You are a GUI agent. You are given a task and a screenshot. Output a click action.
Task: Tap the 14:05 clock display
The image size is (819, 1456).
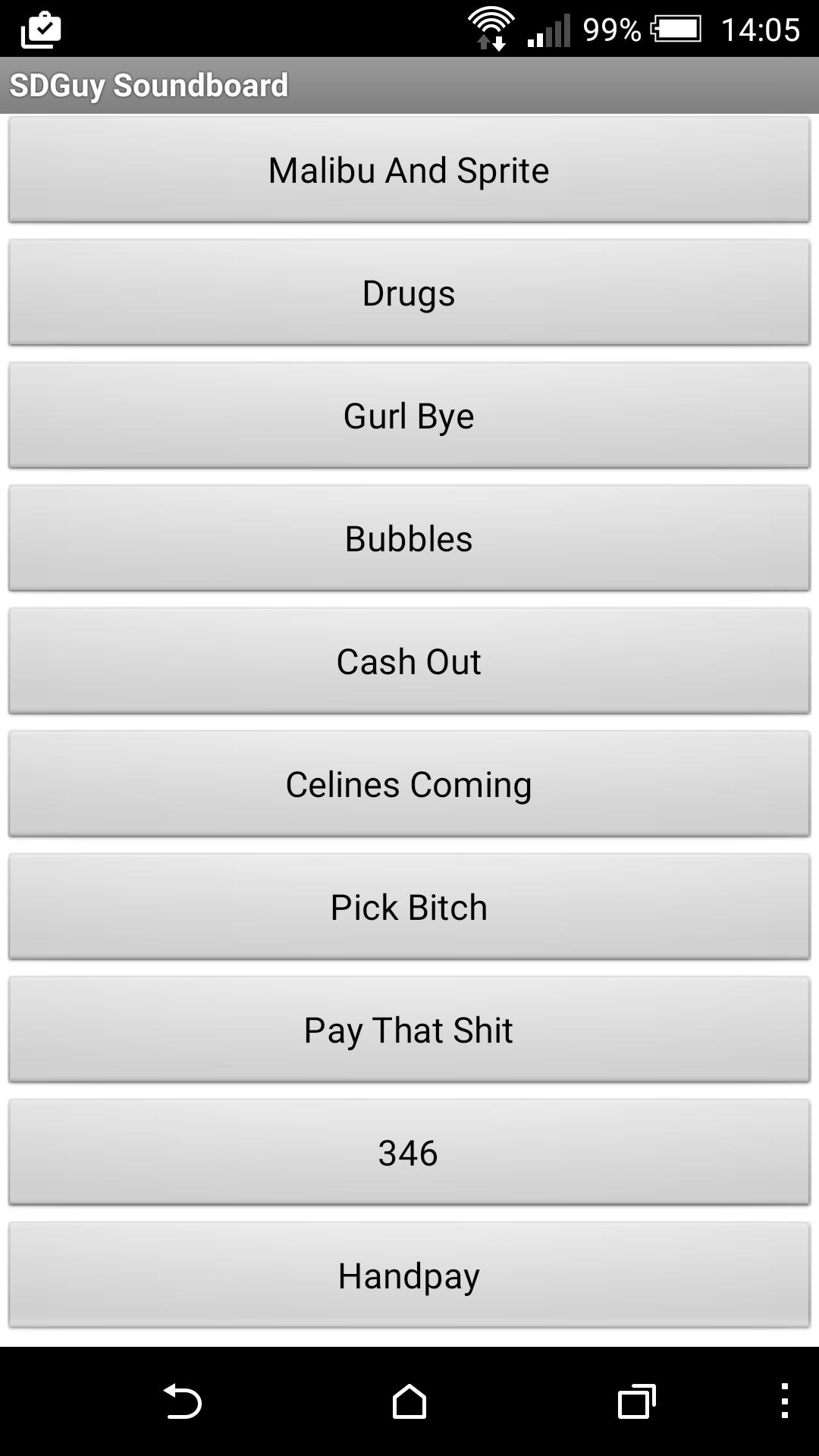(761, 29)
